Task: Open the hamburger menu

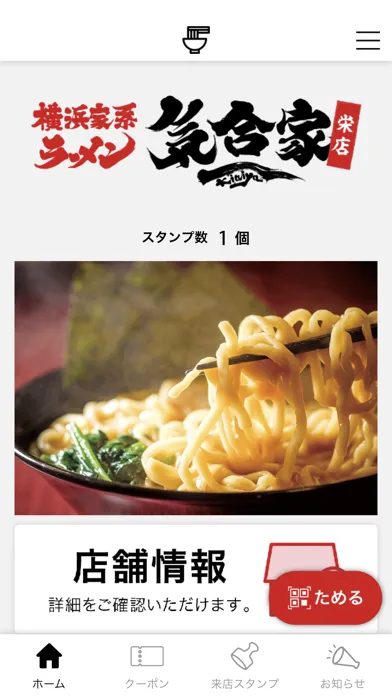Action: tap(368, 40)
